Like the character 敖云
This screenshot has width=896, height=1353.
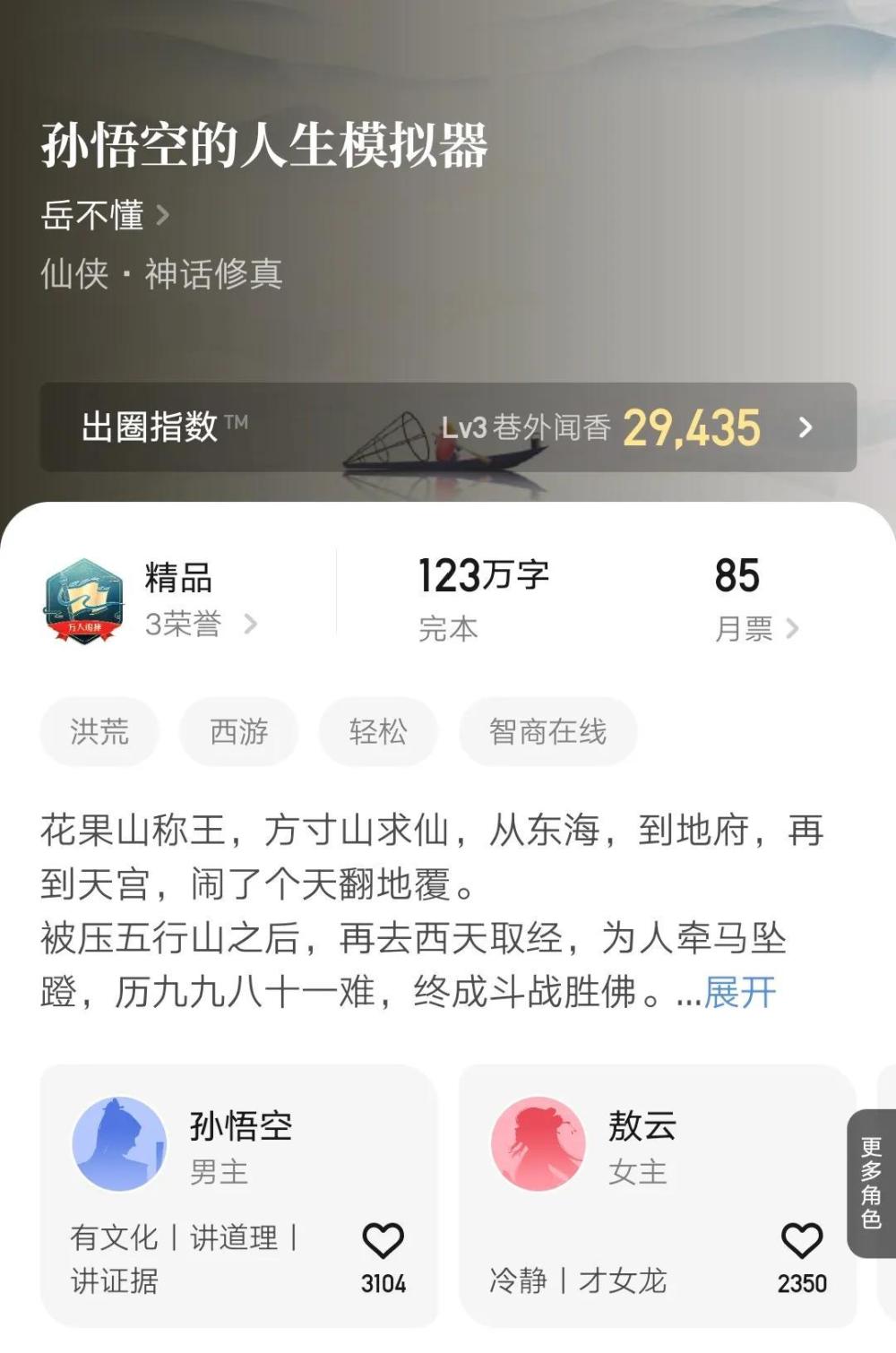point(802,1242)
